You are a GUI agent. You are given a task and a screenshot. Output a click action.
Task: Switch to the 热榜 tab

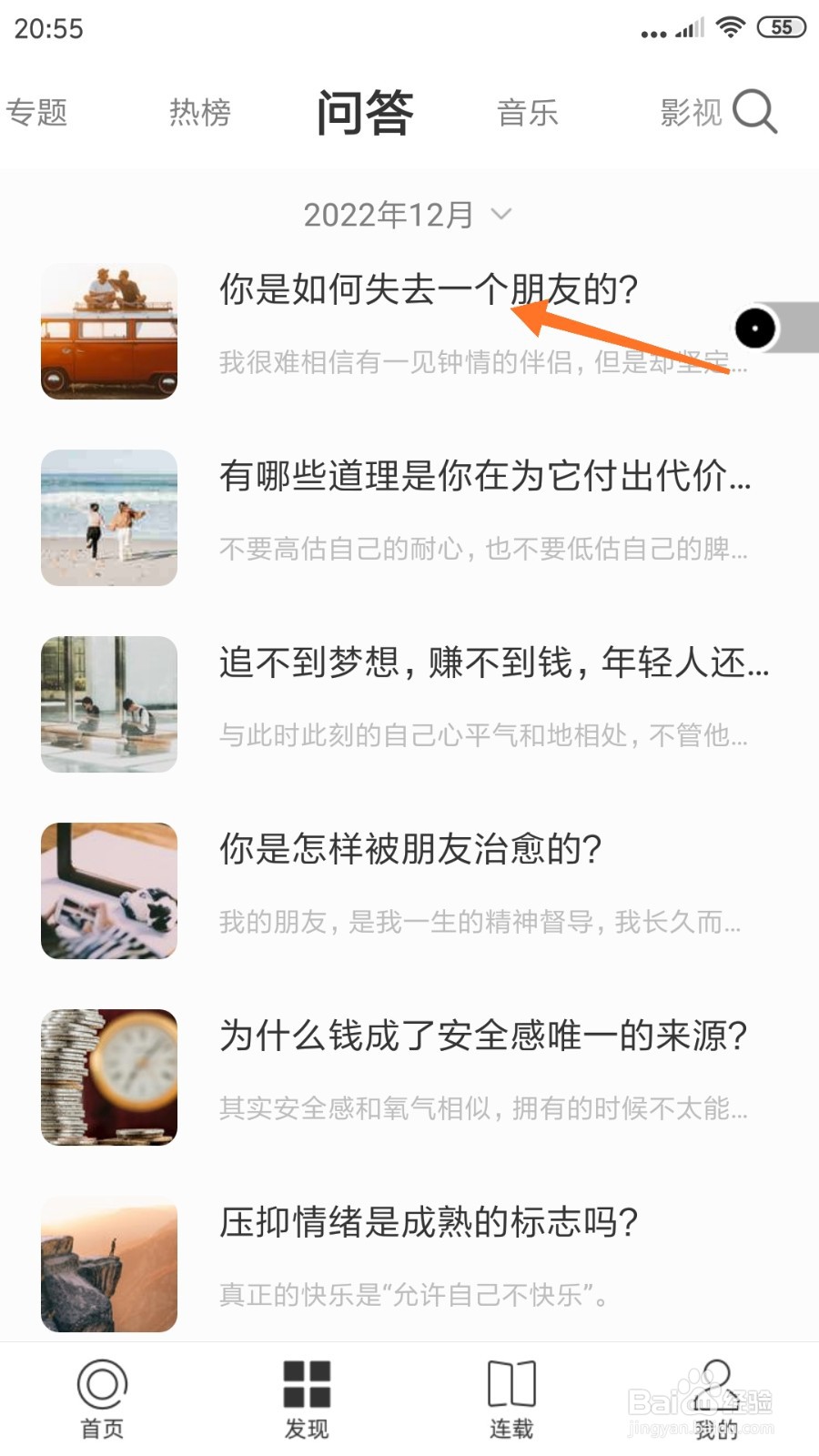tap(199, 112)
